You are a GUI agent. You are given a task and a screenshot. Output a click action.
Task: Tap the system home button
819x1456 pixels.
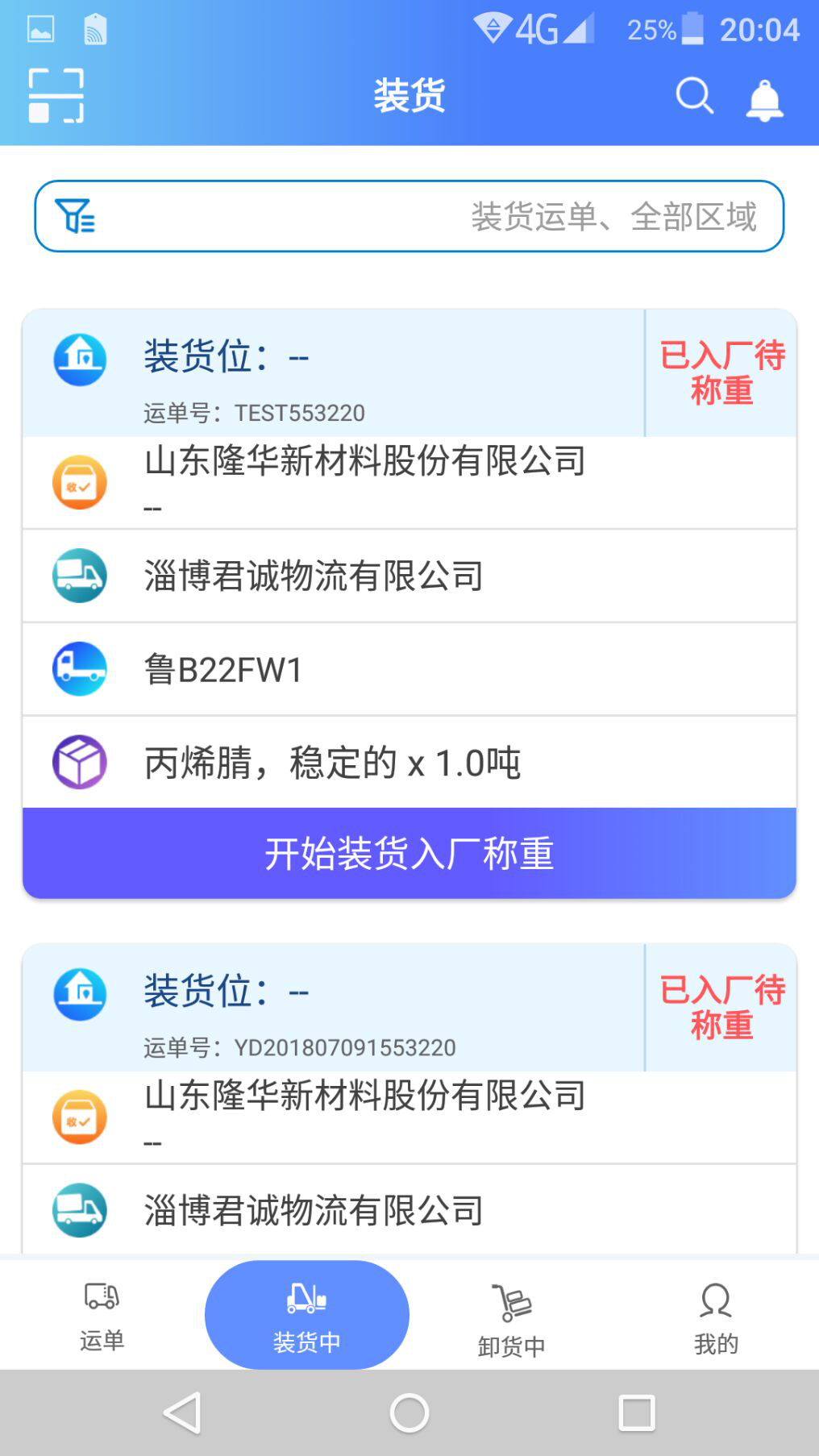409,1412
